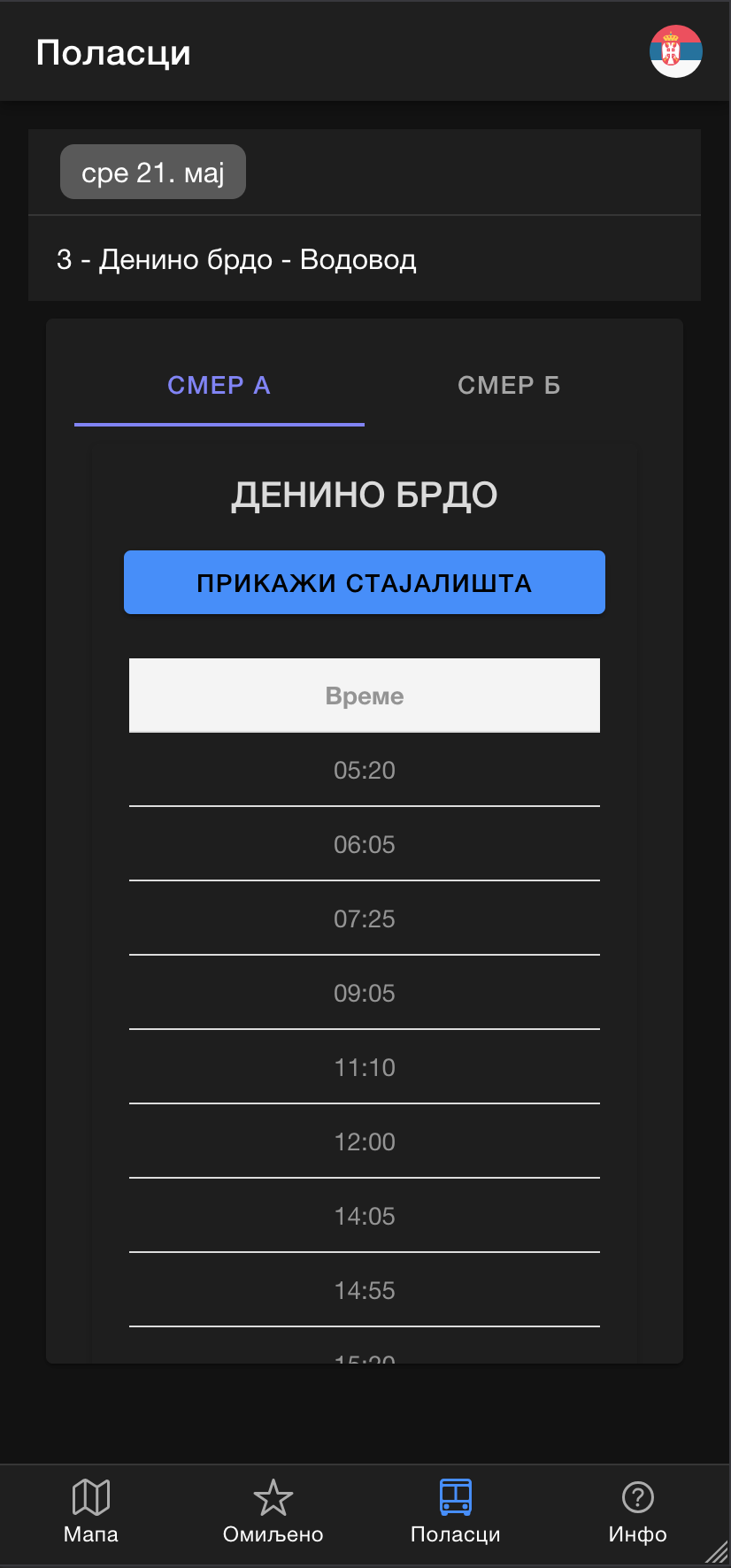Open line selector 3 - Денино брдо - Водовод
The width and height of the screenshot is (731, 1568).
pyautogui.click(x=236, y=259)
